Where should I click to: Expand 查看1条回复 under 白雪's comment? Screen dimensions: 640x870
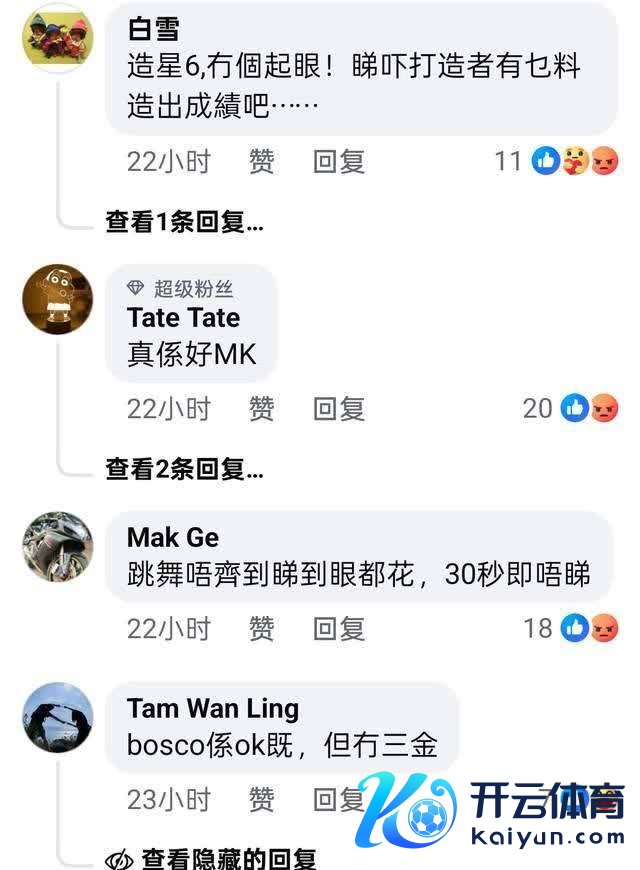tap(184, 222)
